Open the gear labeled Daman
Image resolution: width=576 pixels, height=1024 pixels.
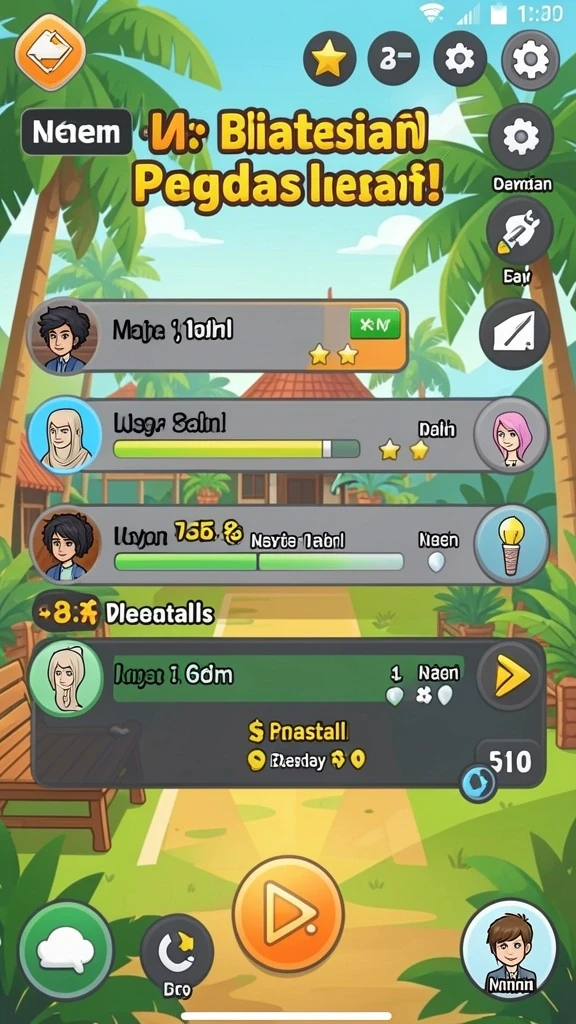click(x=521, y=137)
